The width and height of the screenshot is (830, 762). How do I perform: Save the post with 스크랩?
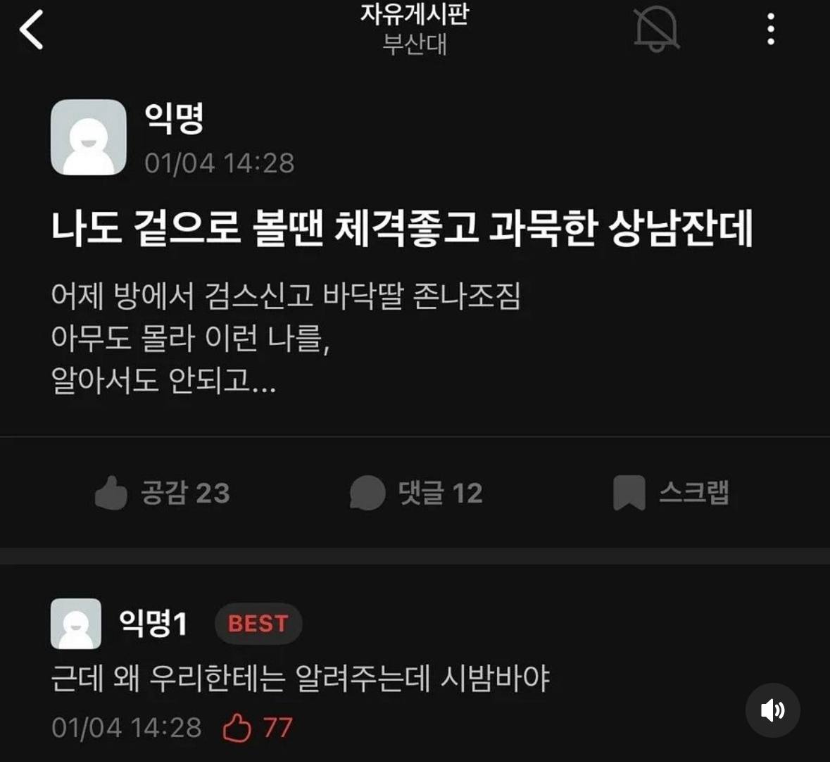(670, 492)
